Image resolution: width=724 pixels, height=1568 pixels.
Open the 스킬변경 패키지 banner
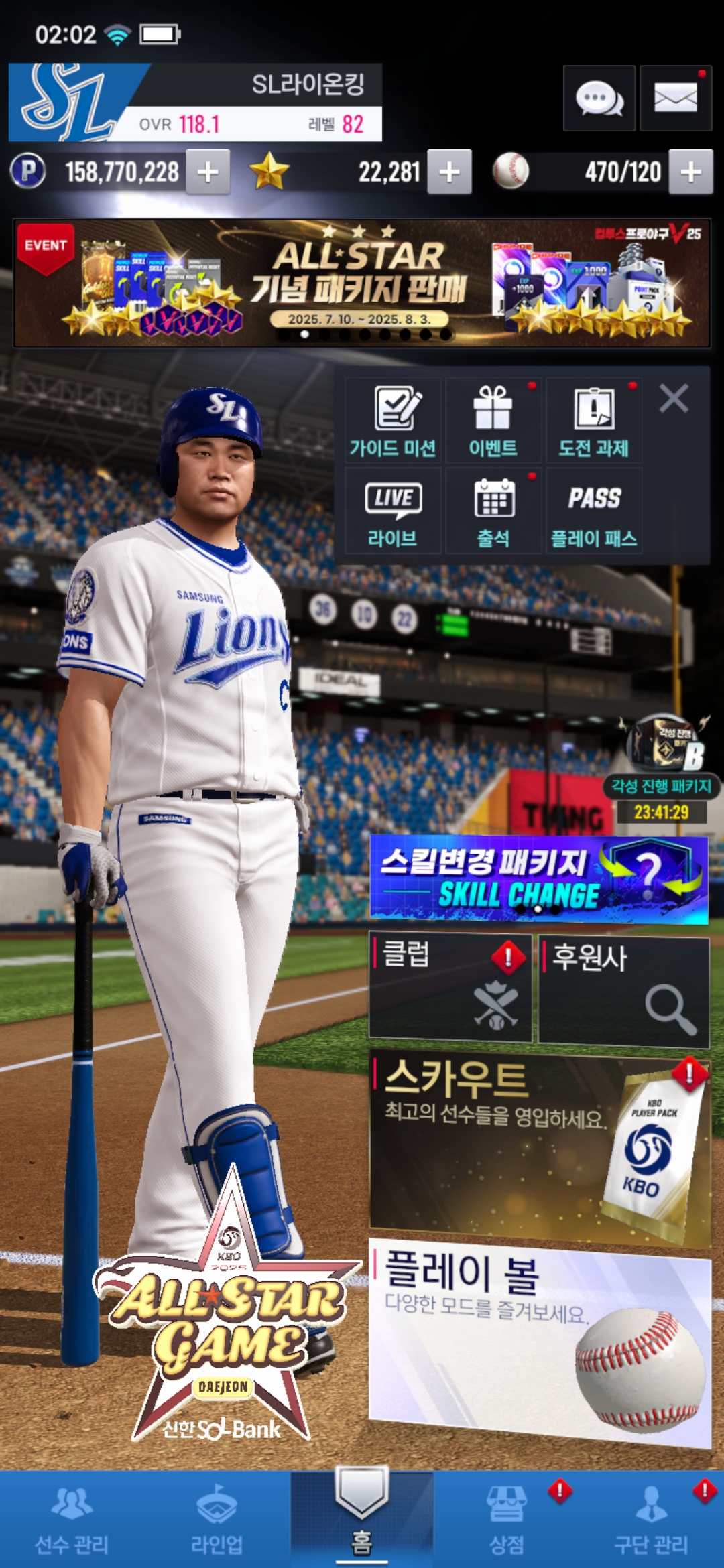pos(538,878)
